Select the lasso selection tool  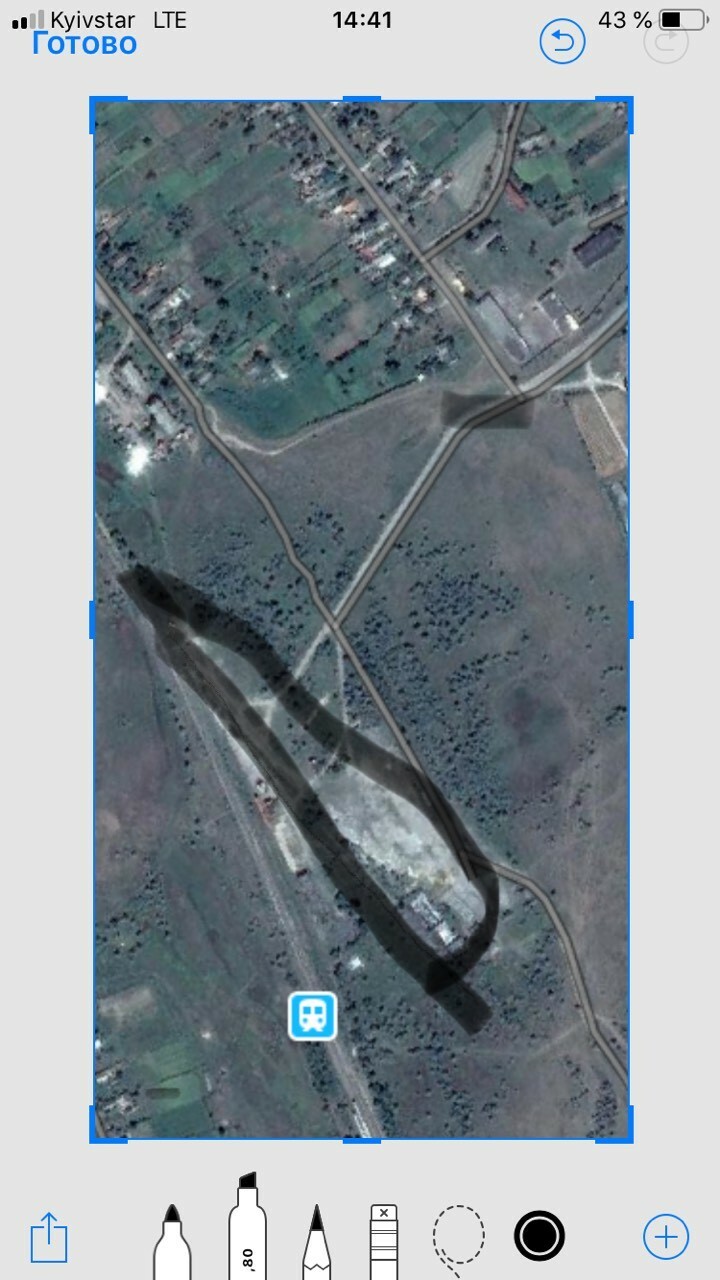pos(458,1238)
